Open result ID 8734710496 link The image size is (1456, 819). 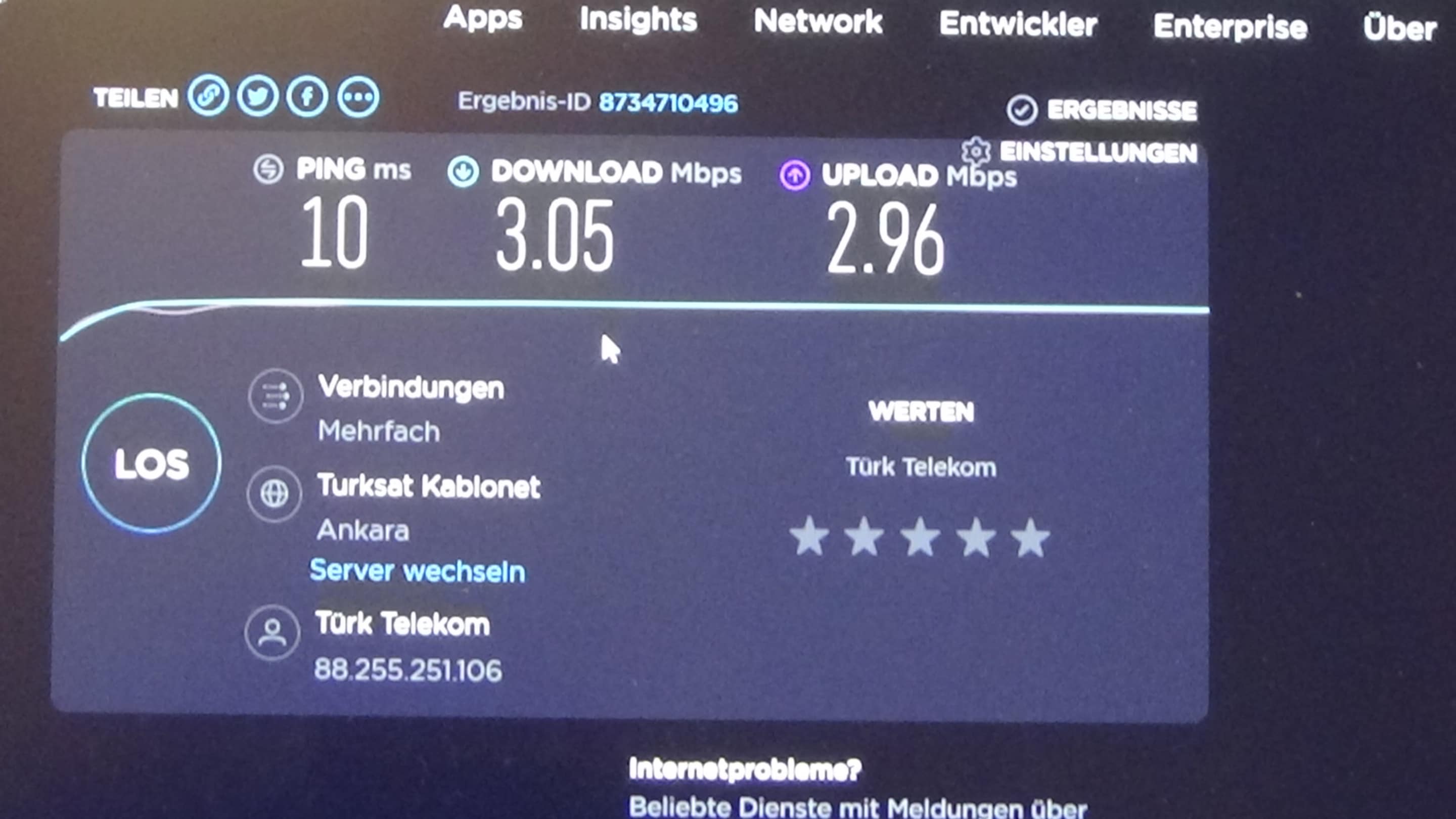[x=668, y=104]
